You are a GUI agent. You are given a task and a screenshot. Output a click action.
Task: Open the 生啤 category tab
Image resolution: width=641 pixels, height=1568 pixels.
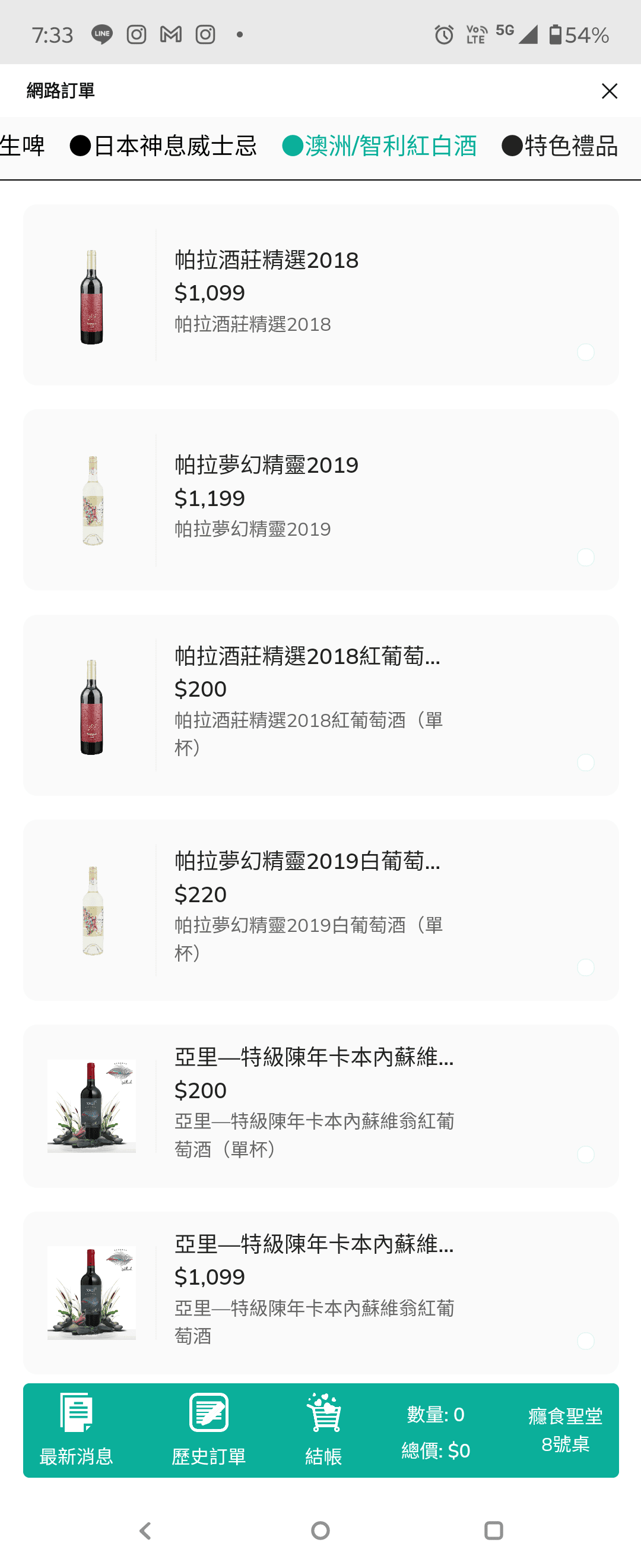point(22,147)
